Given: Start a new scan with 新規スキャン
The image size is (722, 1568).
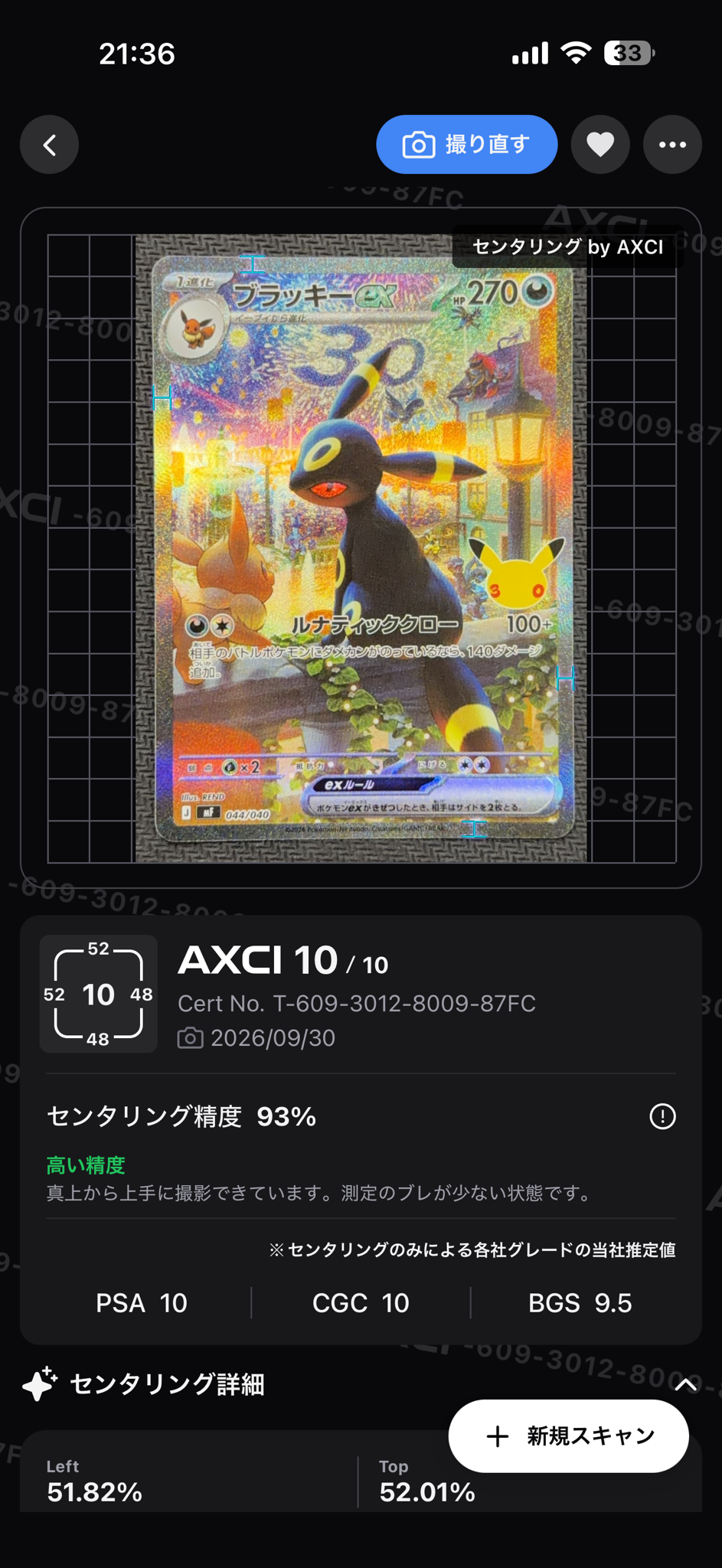Looking at the screenshot, I should 568,1436.
